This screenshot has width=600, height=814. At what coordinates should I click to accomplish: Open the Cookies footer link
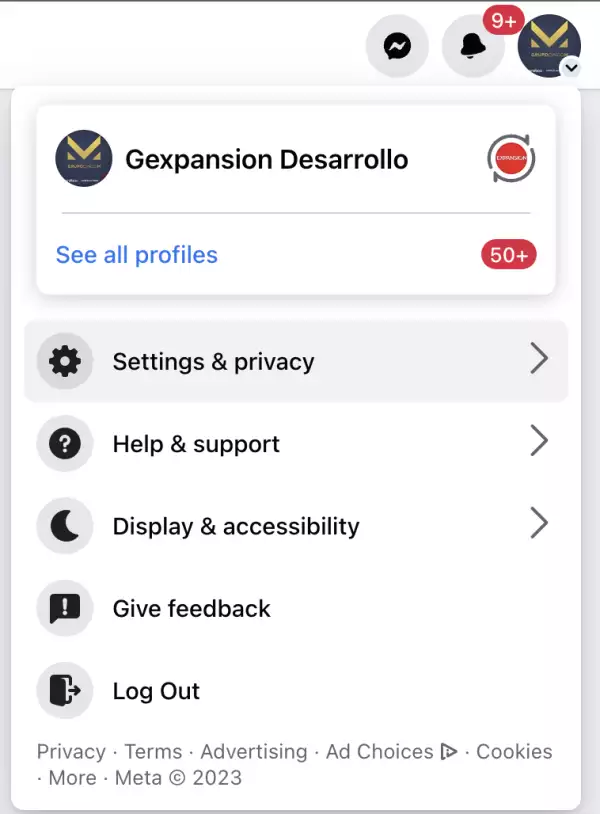click(514, 752)
